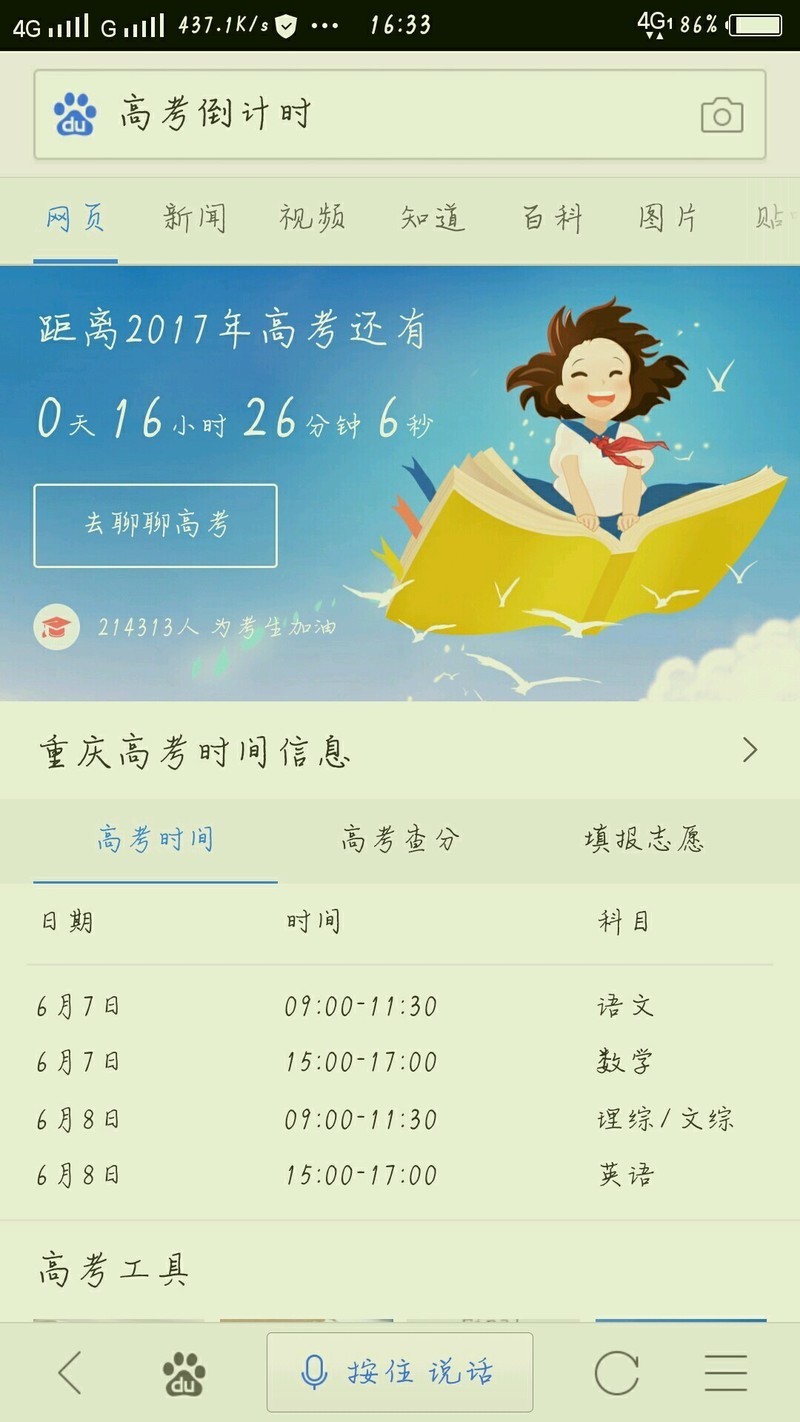Switch to the 新闻 tab
Image resolution: width=800 pixels, height=1422 pixels.
195,218
